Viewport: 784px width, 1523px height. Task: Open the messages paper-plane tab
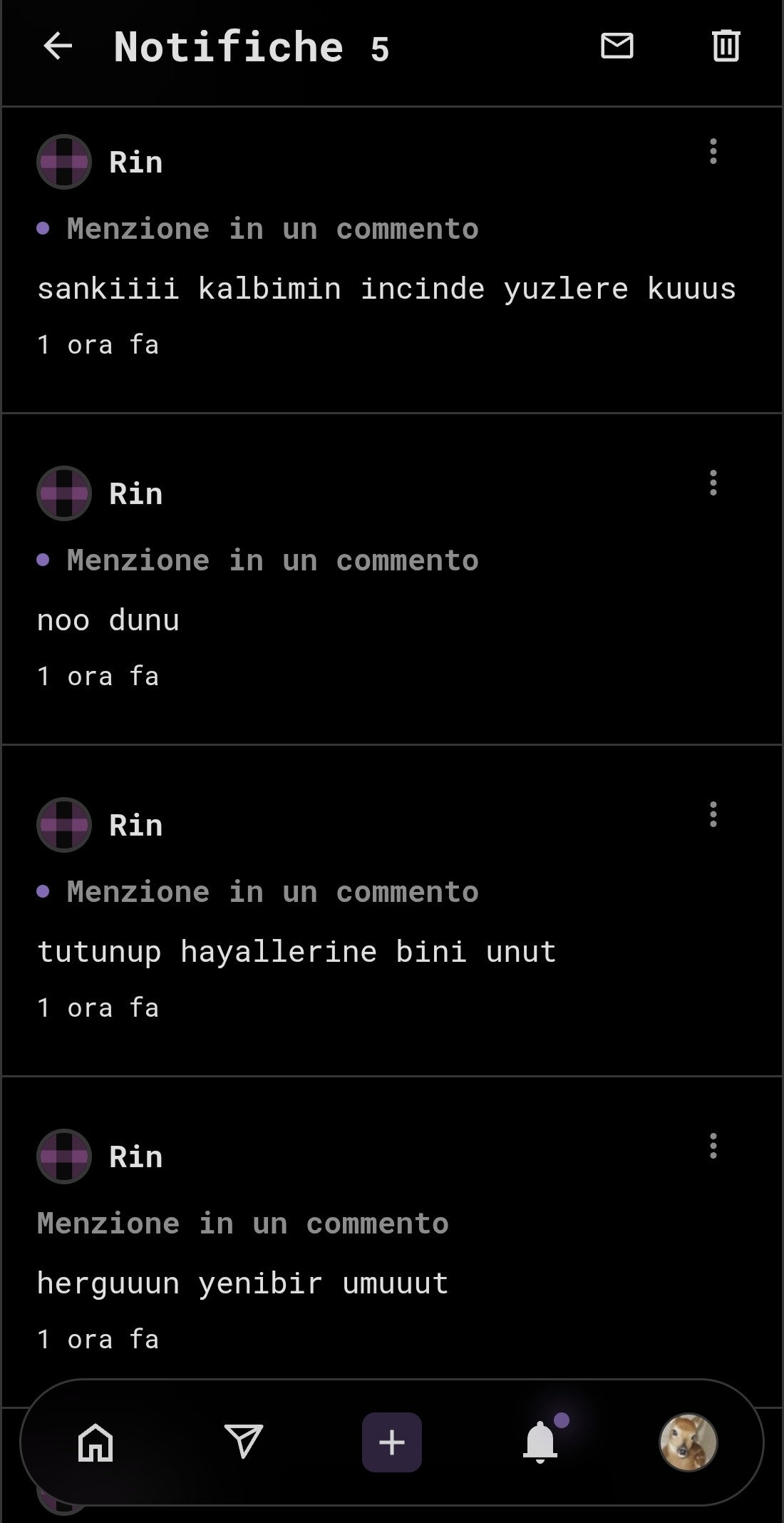click(244, 1442)
